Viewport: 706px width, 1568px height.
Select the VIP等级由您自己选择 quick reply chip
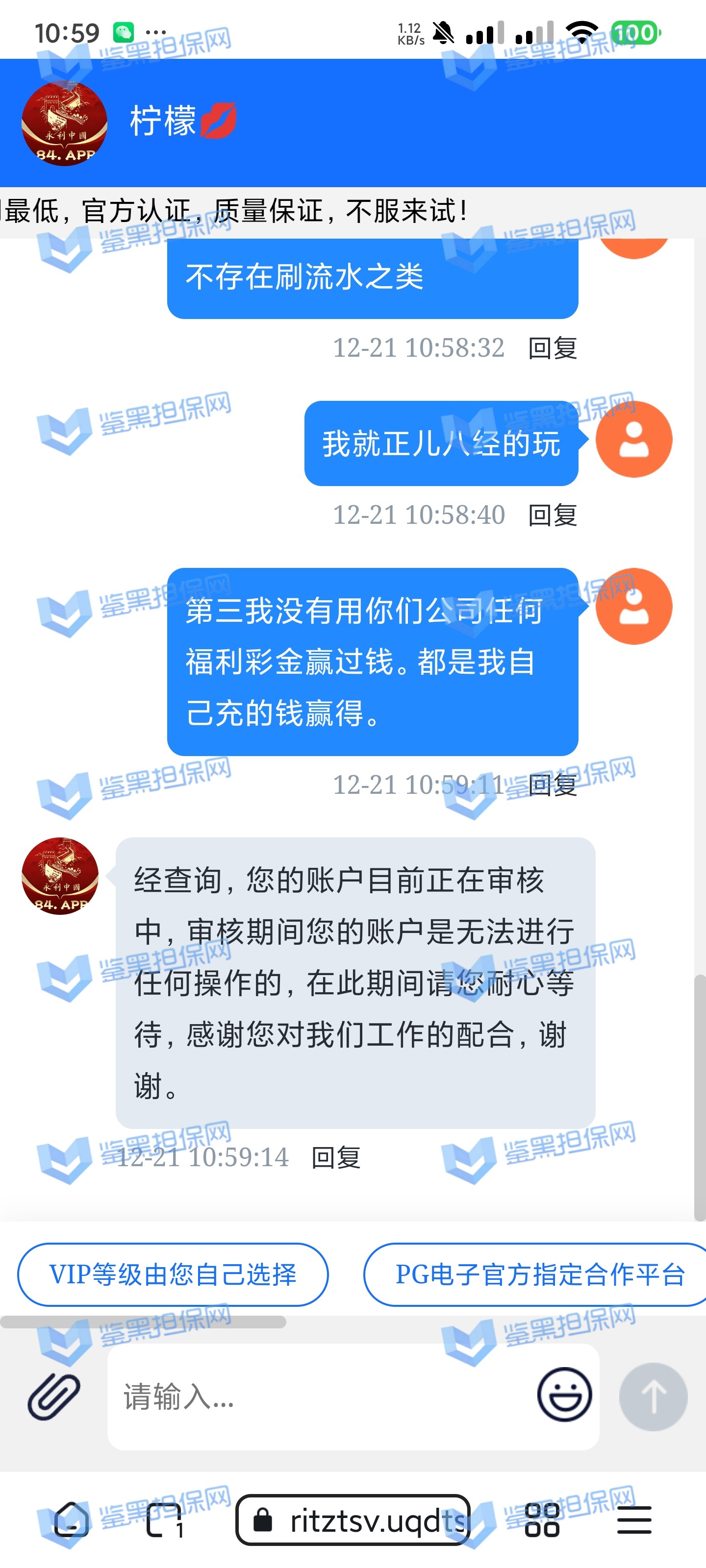[x=173, y=1274]
